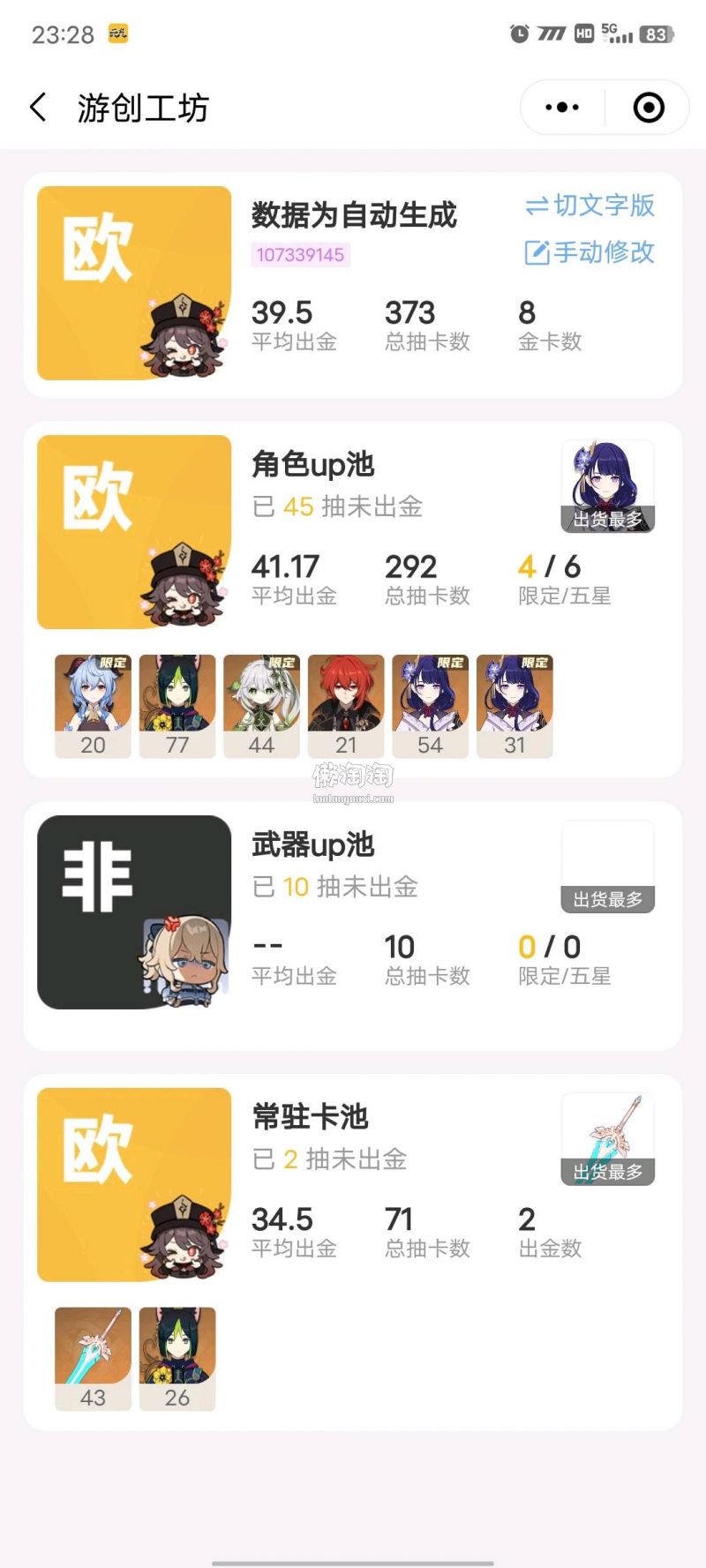Switch to text version via 切文字版

[590, 206]
